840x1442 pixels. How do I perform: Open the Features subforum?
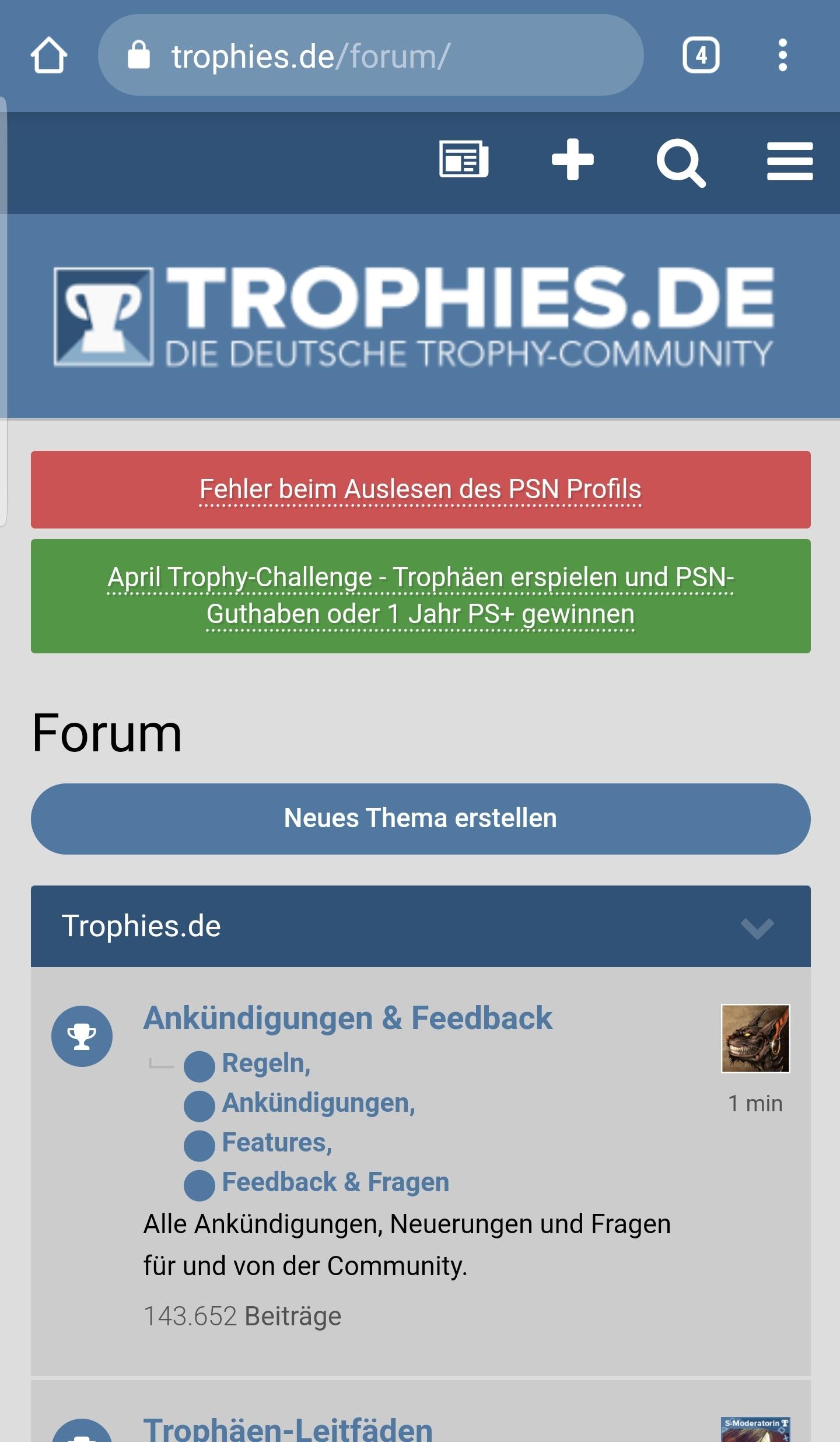[277, 1143]
